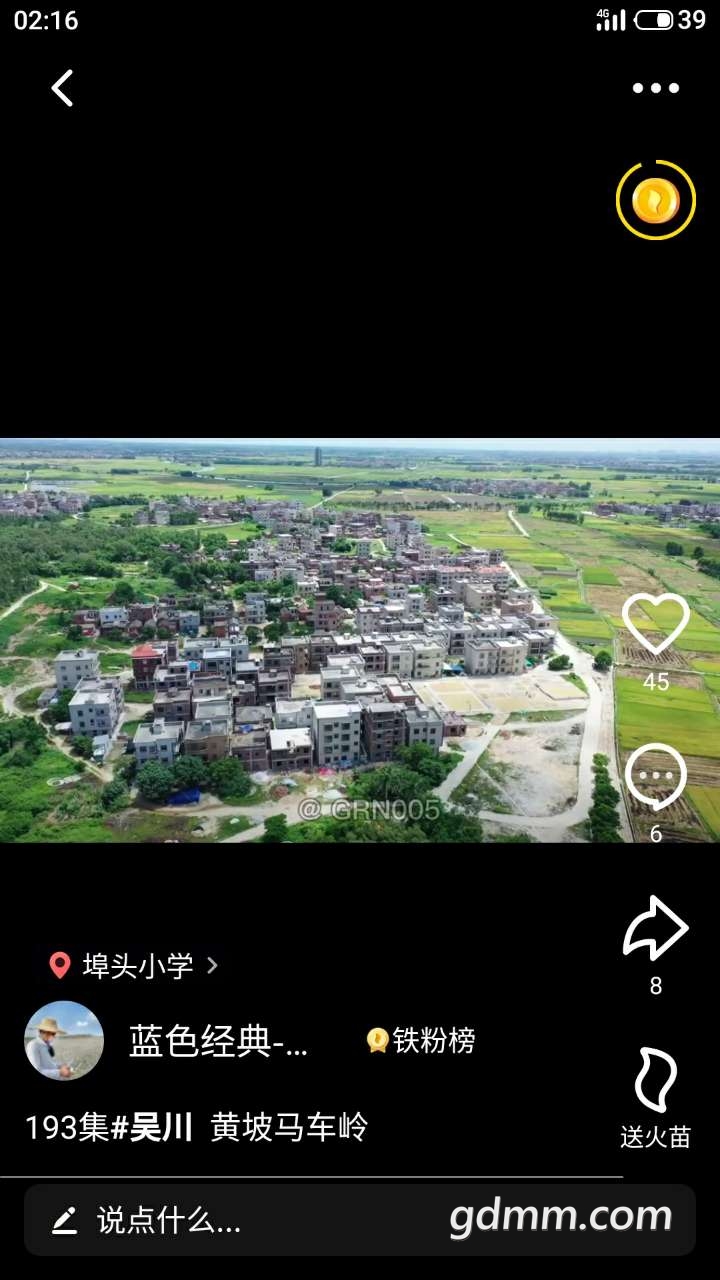Go back using the top-left arrow
This screenshot has width=720, height=1280.
(x=62, y=88)
